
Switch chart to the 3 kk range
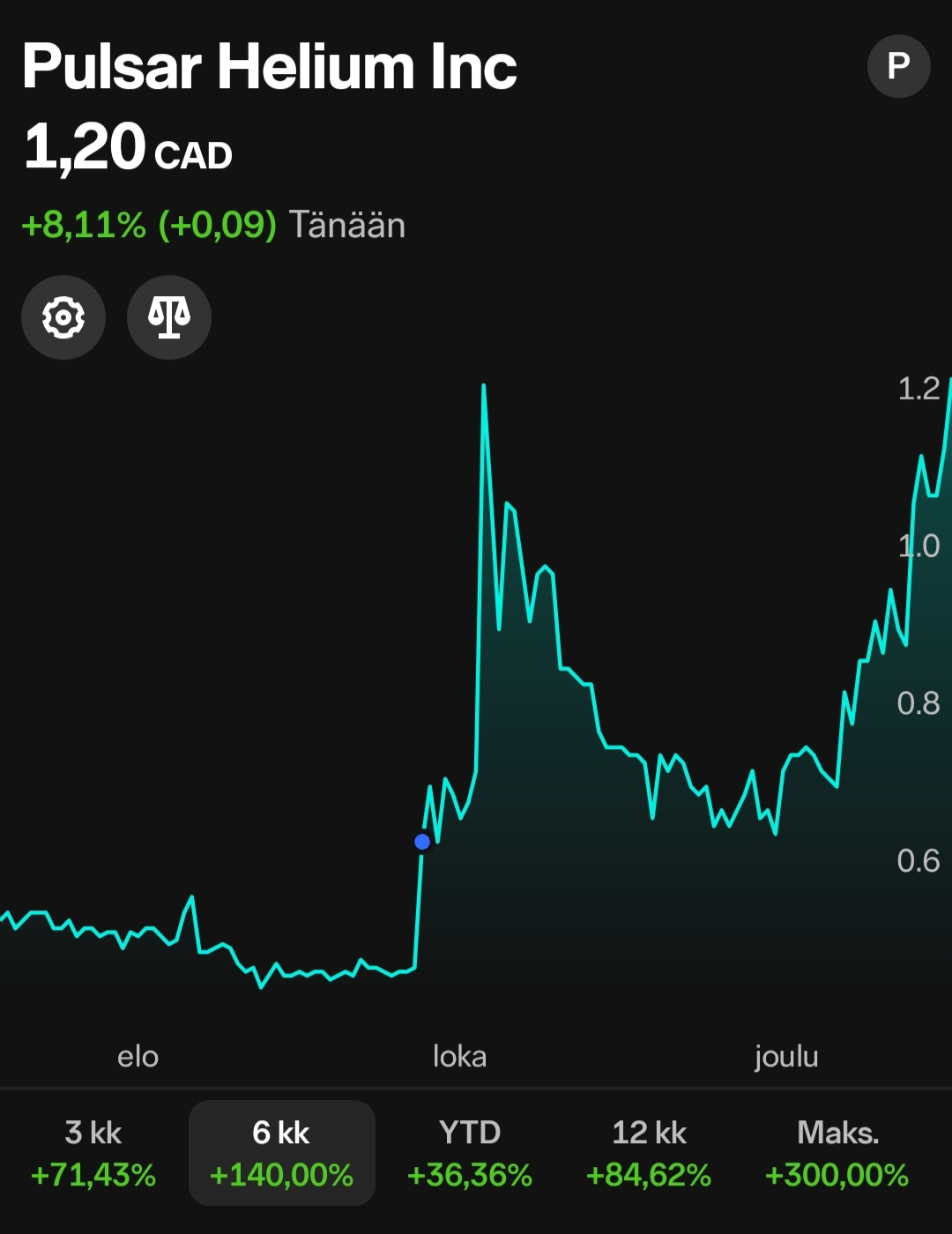coord(93,1153)
